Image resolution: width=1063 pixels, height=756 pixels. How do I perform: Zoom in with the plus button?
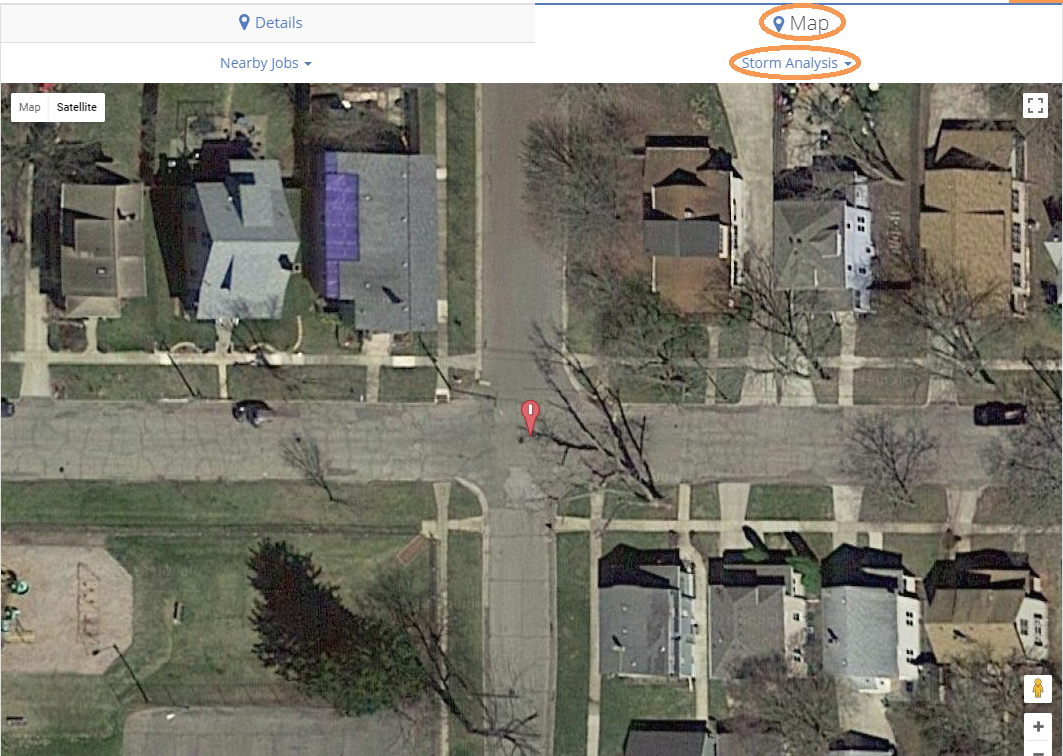tap(1037, 727)
